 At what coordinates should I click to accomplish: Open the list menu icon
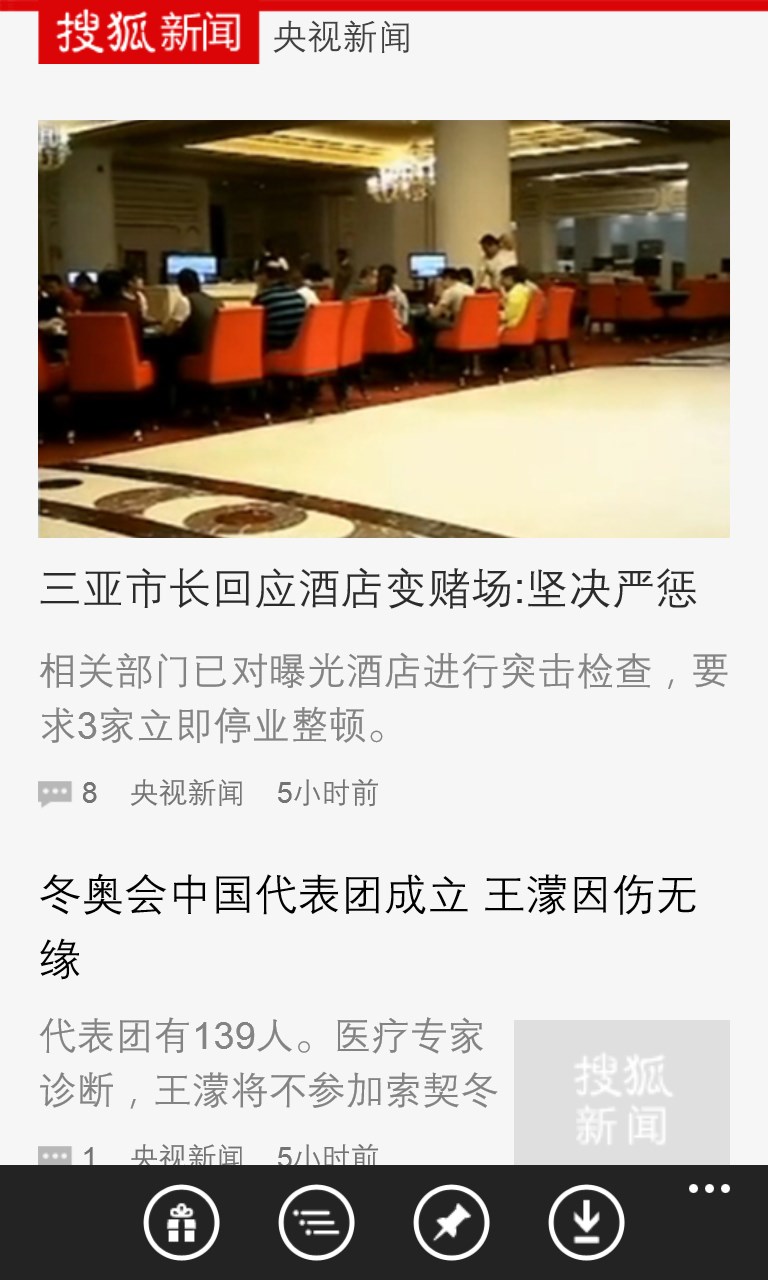[x=316, y=1222]
